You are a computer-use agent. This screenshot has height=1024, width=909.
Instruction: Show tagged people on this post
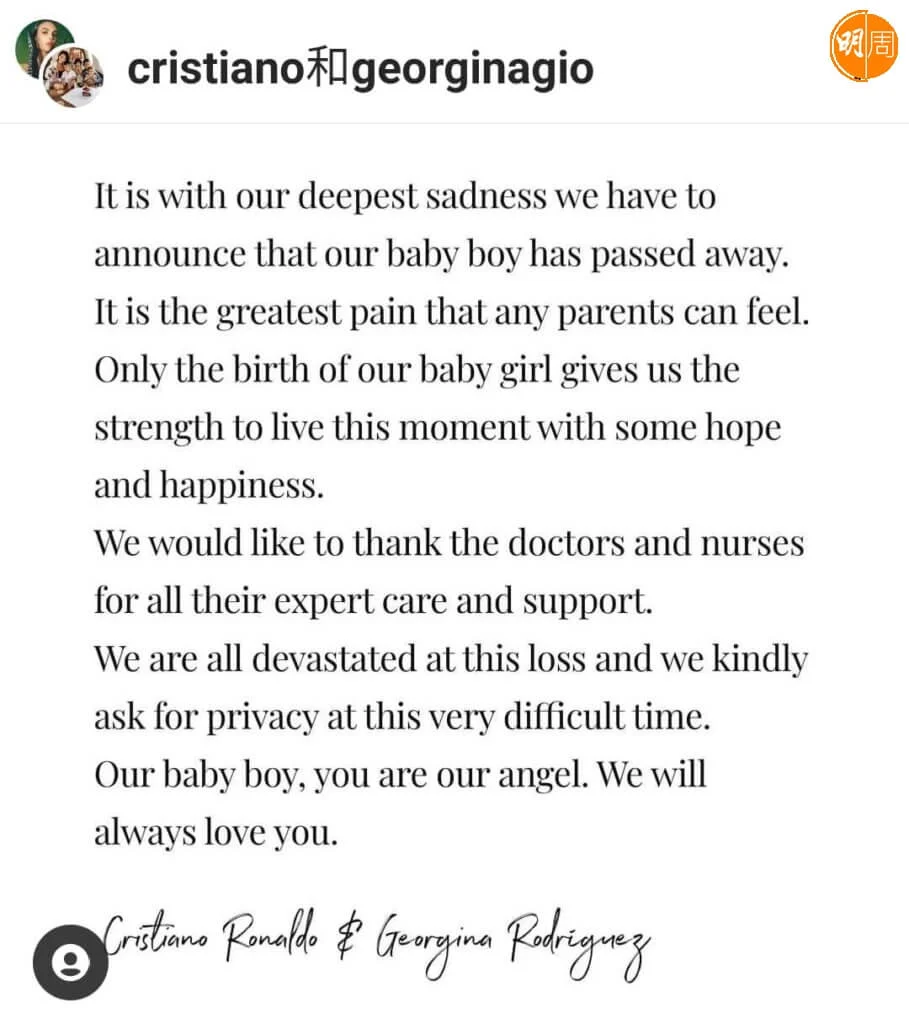pos(70,962)
